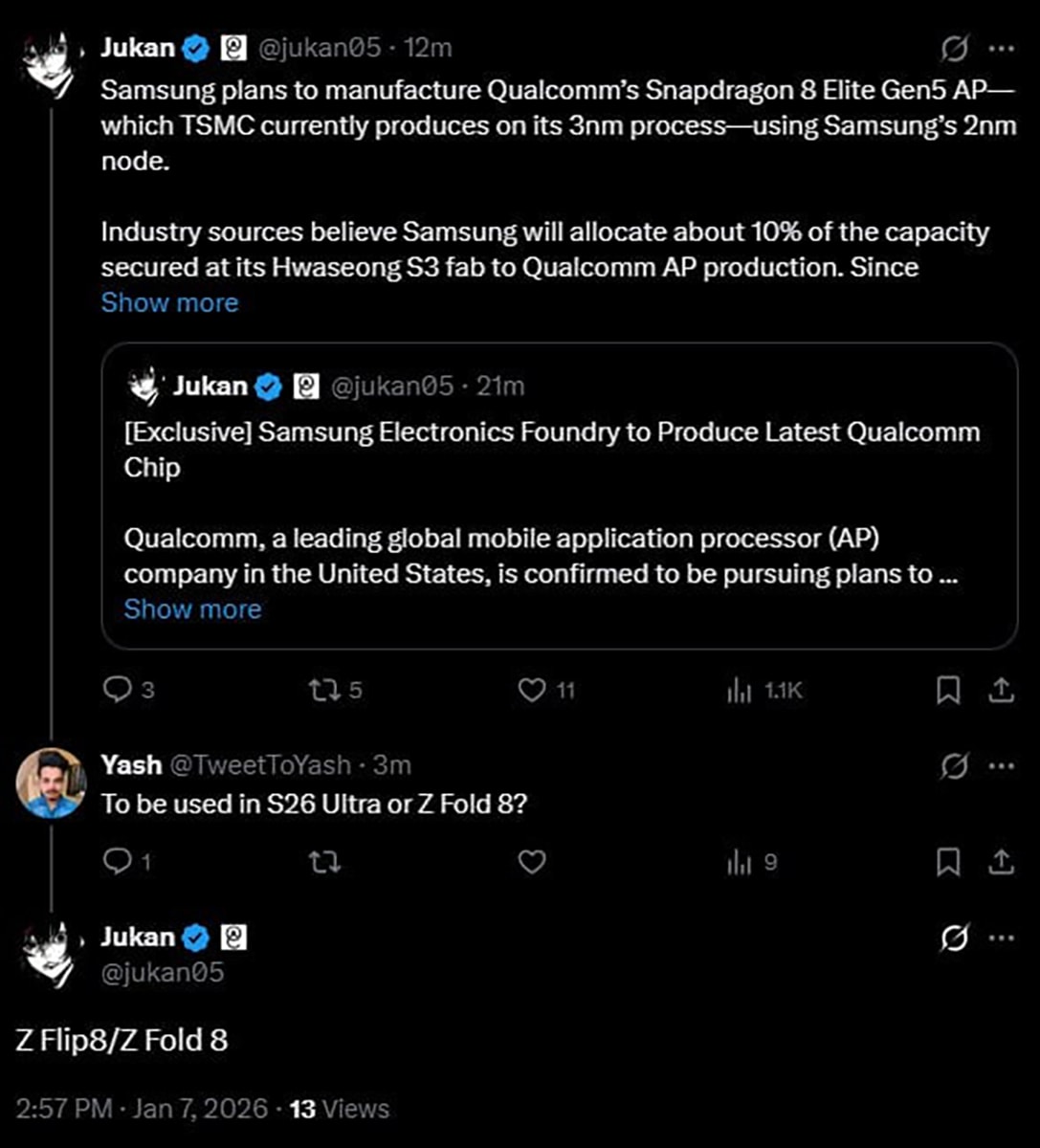Image resolution: width=1040 pixels, height=1148 pixels.
Task: Expand Jukan's top post with Show more
Action: tap(169, 303)
